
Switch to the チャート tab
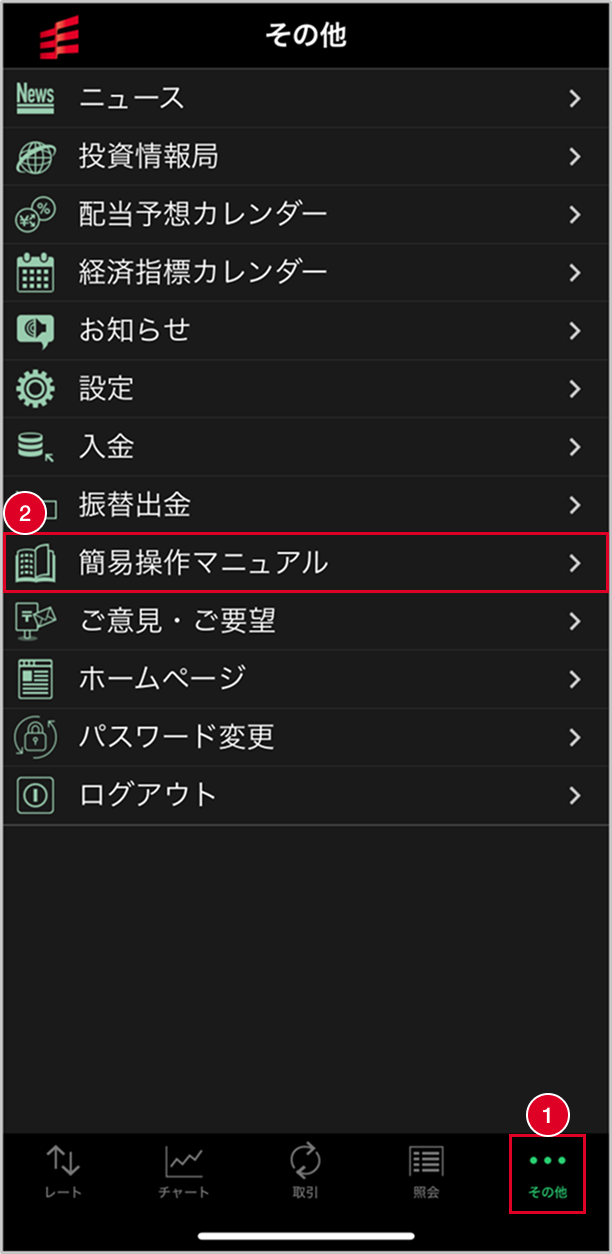pos(184,1173)
